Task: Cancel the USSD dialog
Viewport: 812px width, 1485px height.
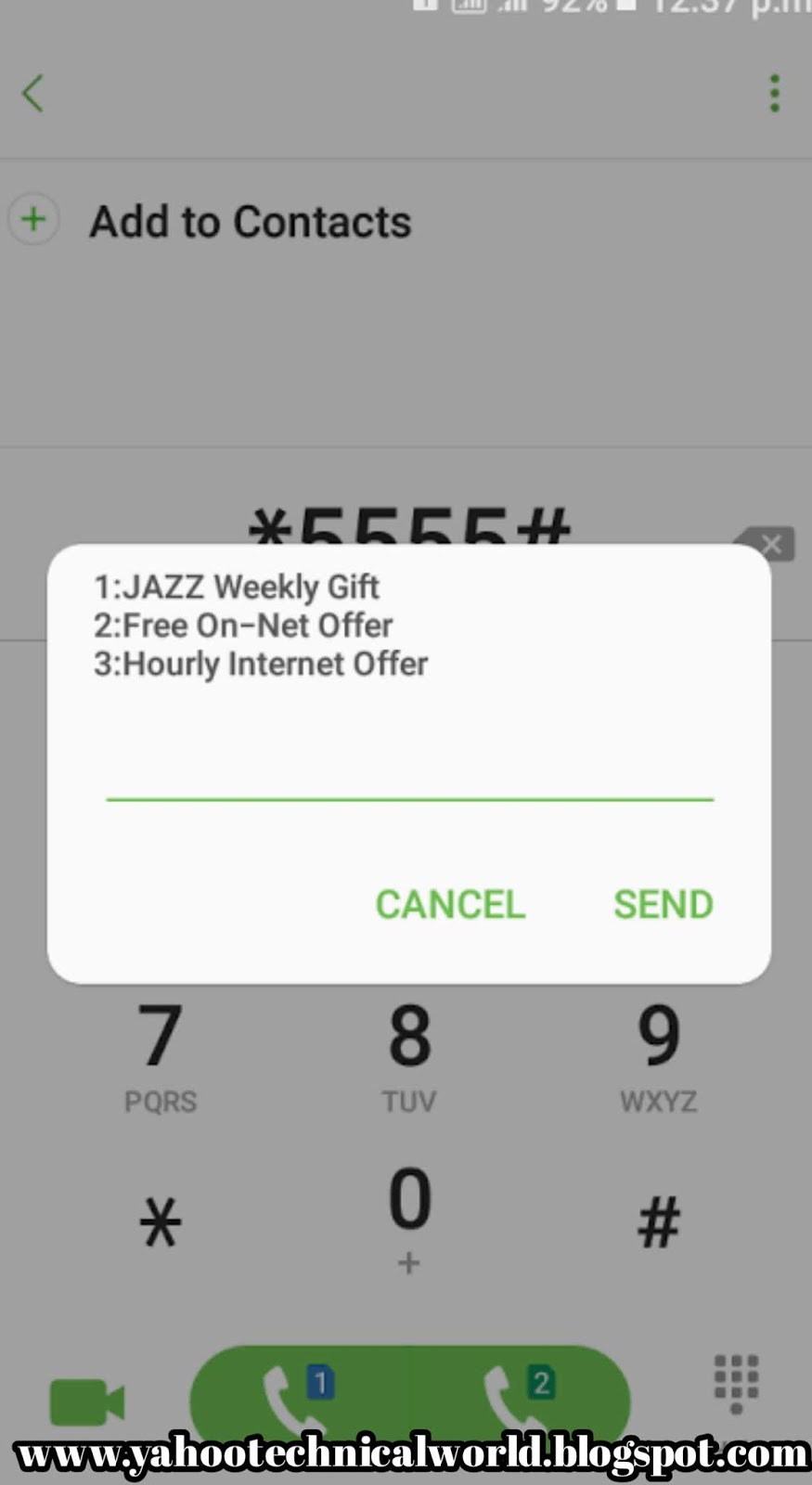Action: click(450, 904)
